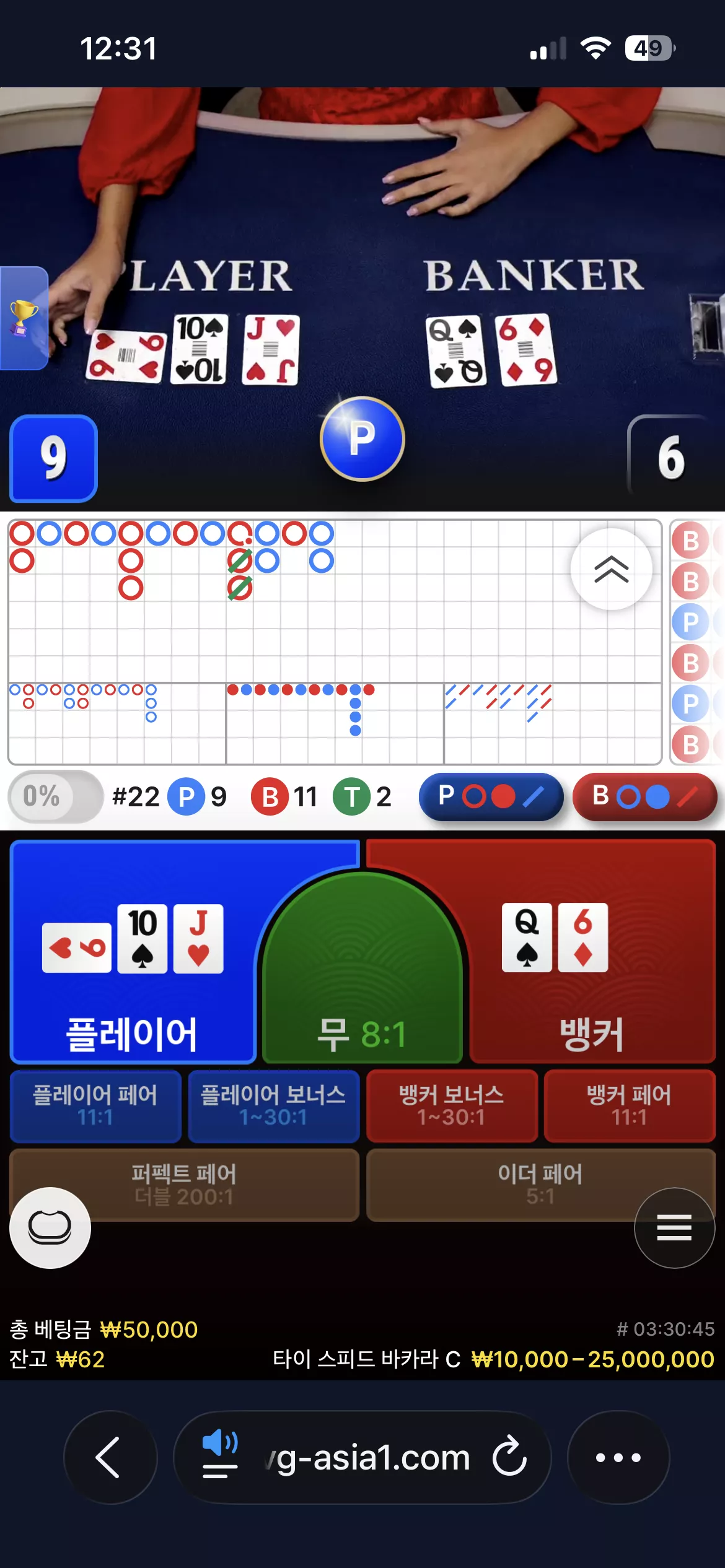The height and width of the screenshot is (1568, 725).
Task: Reload the g-asia1.com page
Action: 509,1457
